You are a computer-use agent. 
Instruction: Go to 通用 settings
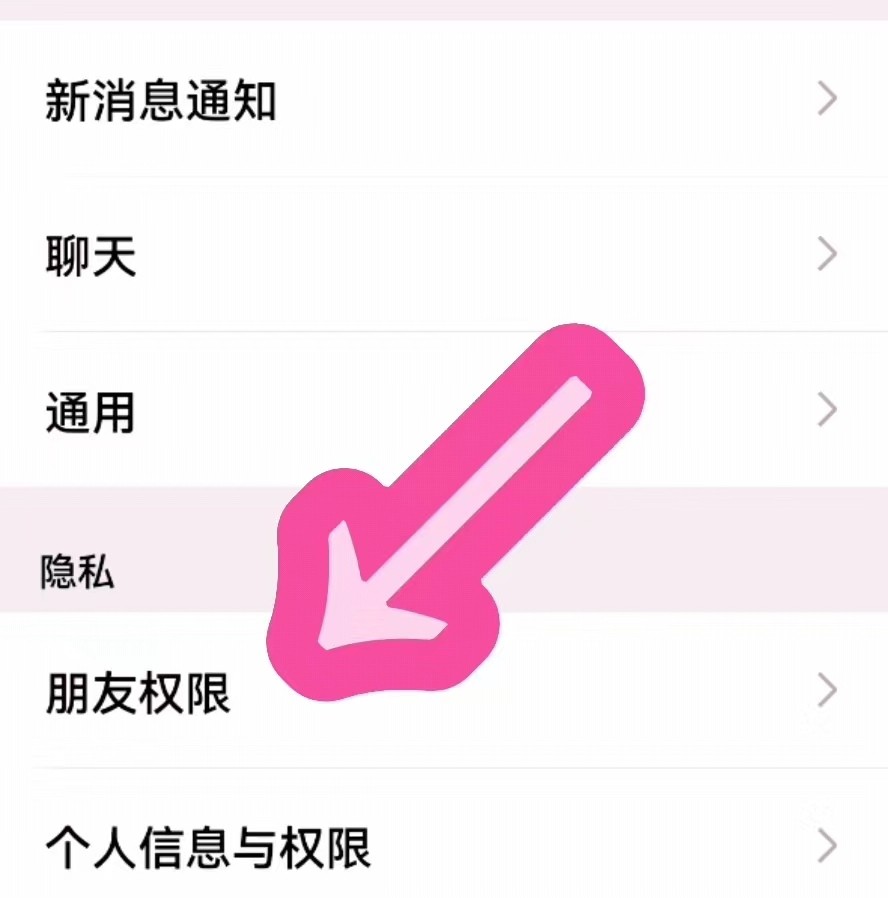click(90, 411)
